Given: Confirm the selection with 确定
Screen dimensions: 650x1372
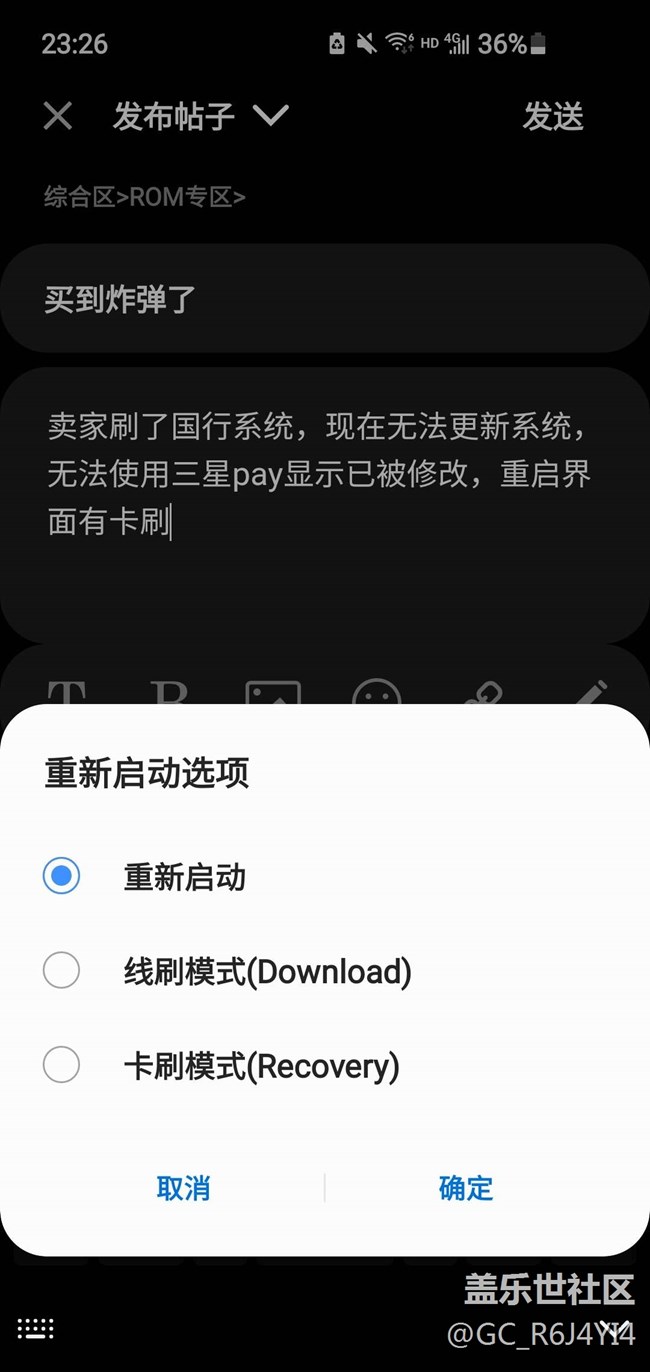Looking at the screenshot, I should (466, 1188).
